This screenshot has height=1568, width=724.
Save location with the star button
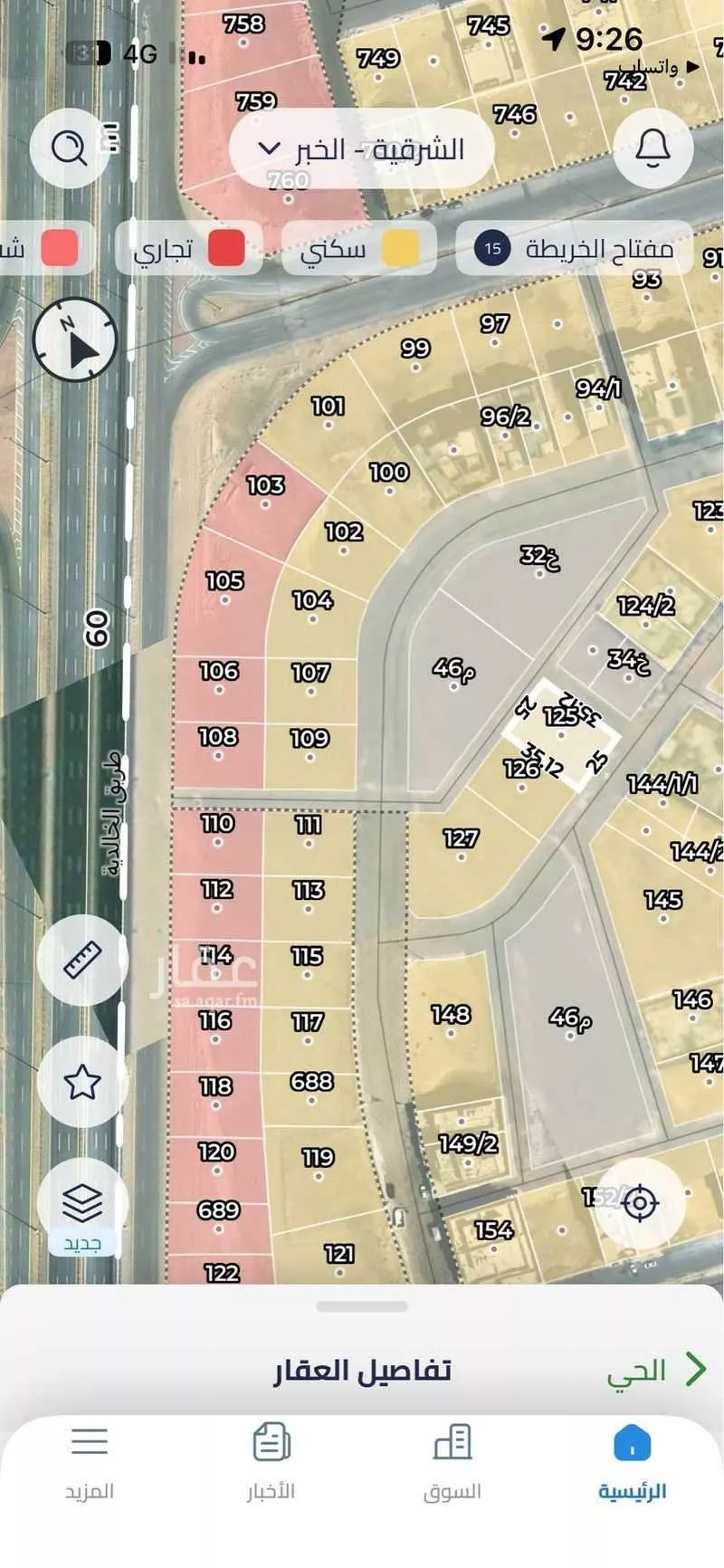81,1082
